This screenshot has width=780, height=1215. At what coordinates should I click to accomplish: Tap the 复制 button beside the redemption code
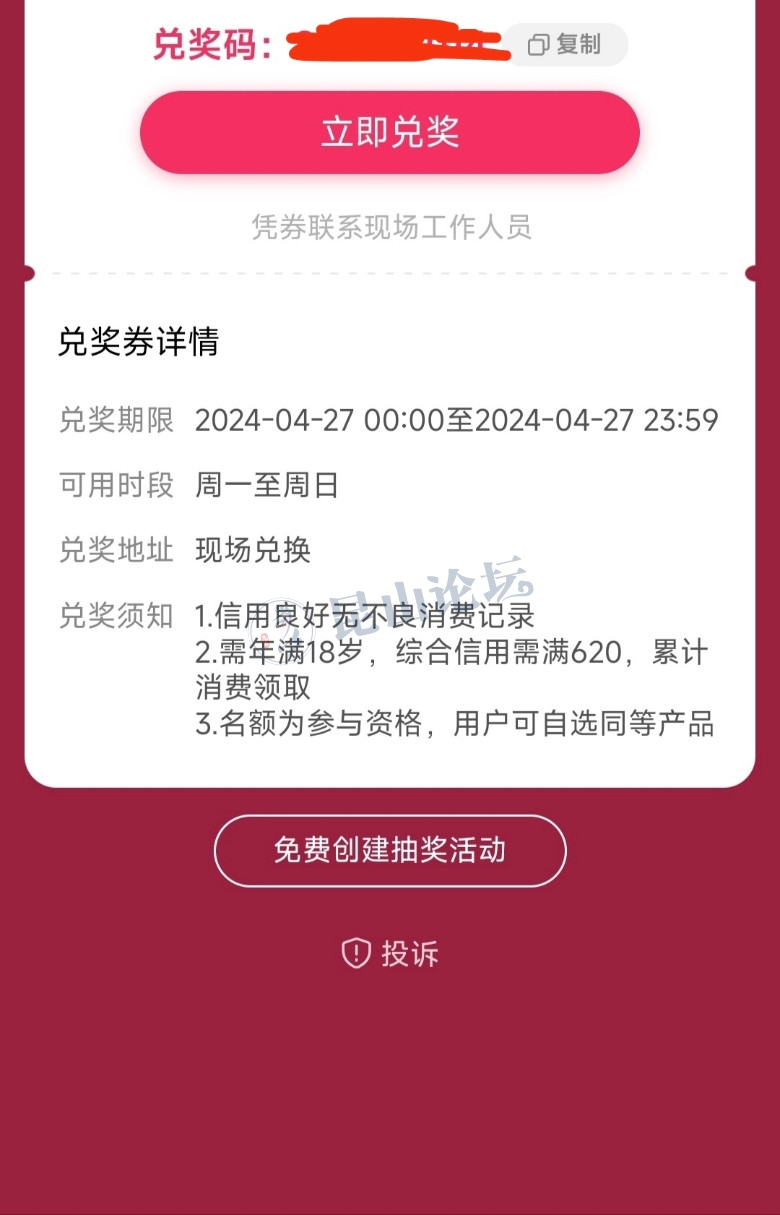566,45
